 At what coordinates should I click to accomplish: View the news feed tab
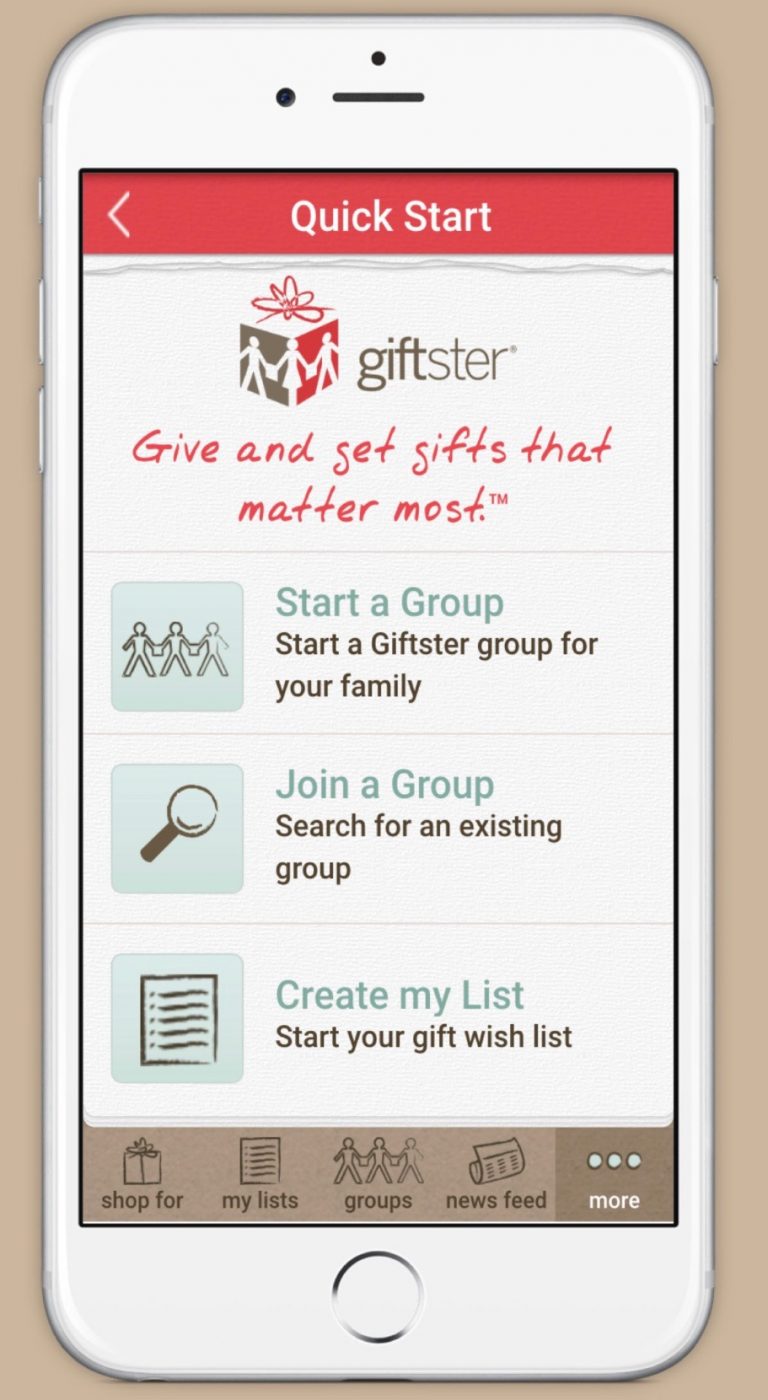496,1175
